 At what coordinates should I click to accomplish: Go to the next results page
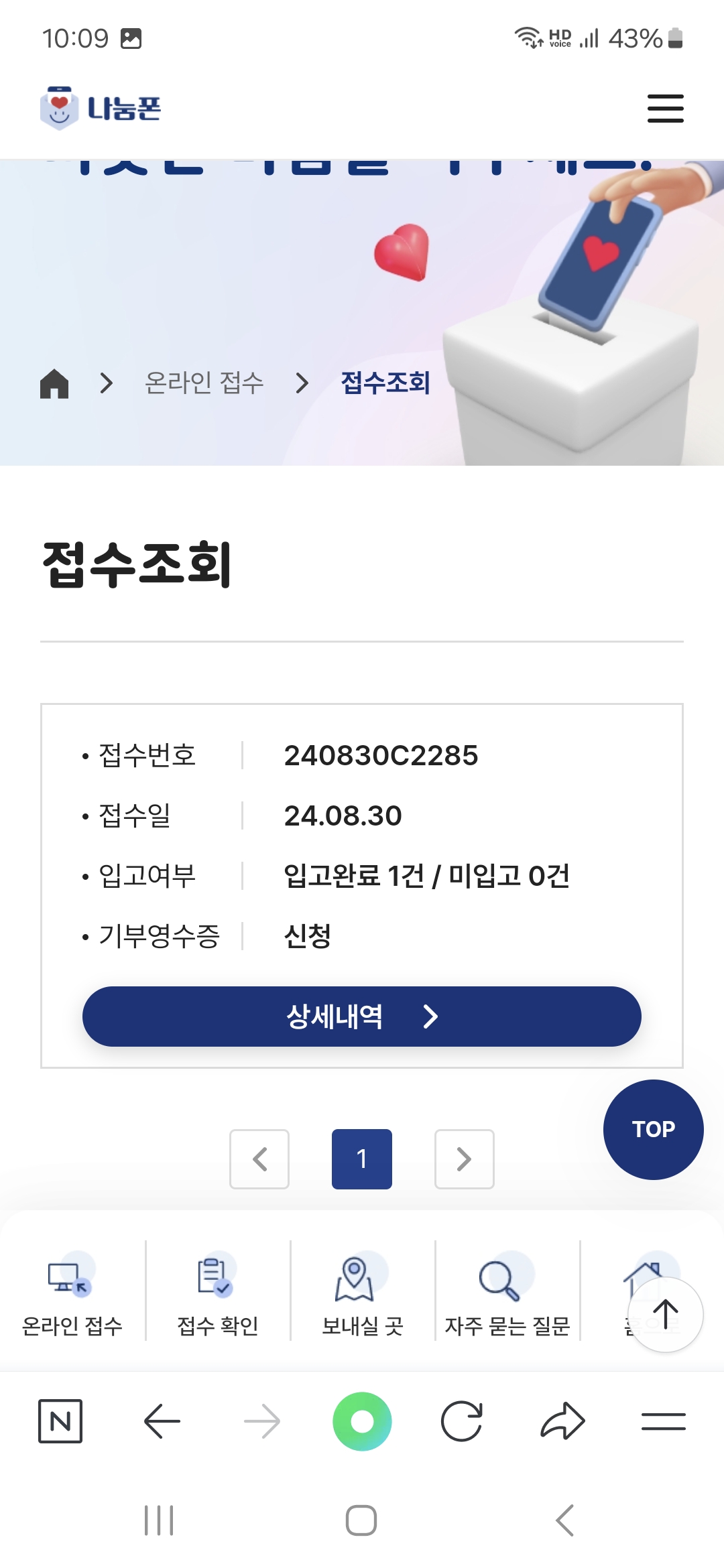coord(464,1159)
